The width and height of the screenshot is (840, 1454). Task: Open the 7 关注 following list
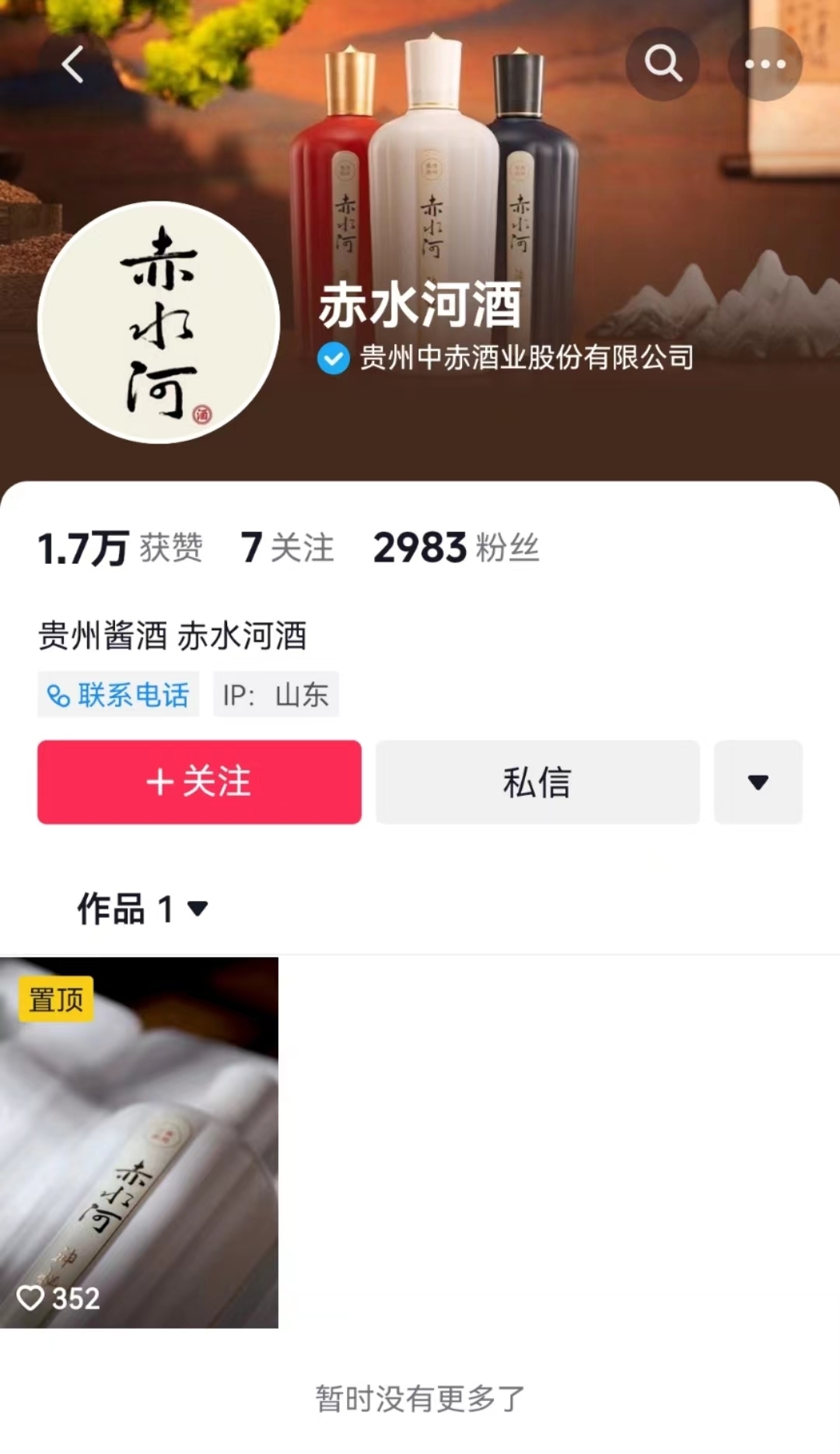(x=287, y=548)
